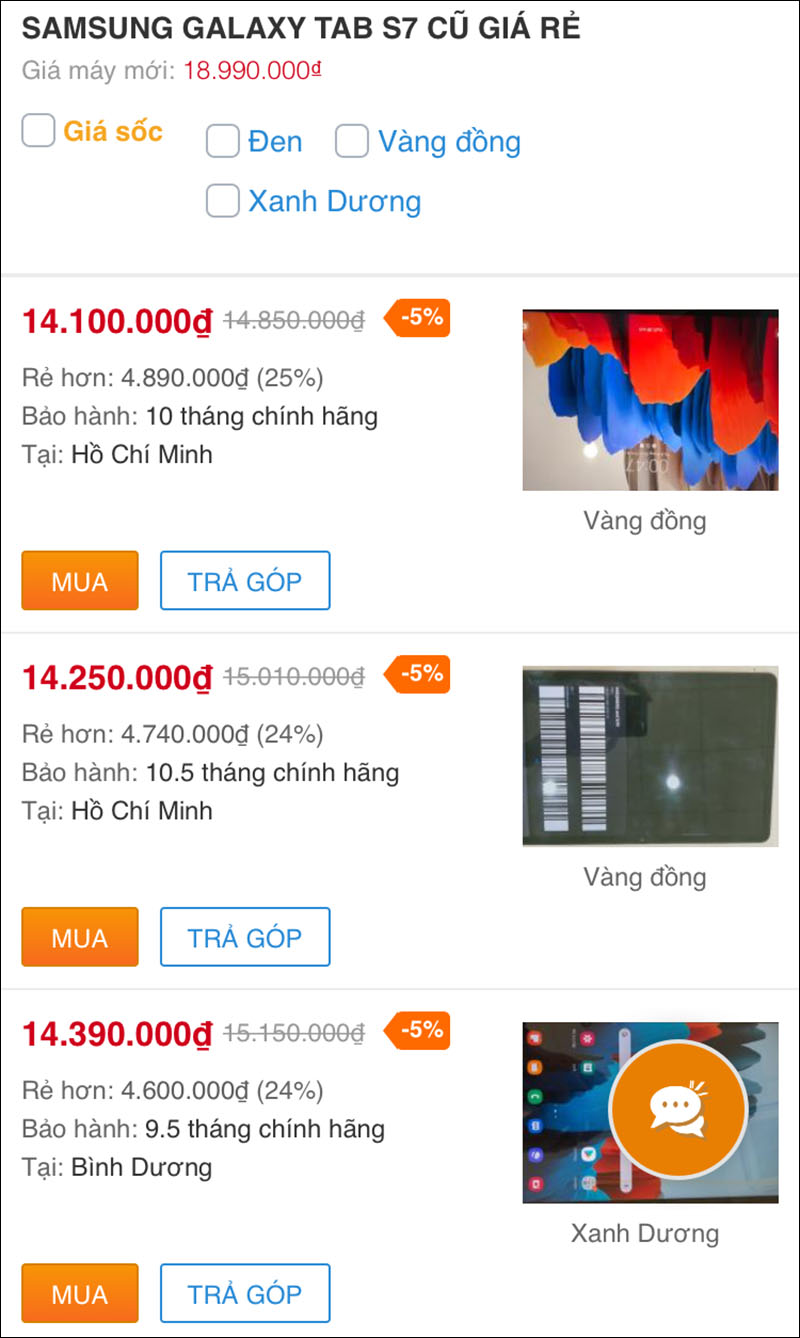Select the Vàng đồng color filter

click(352, 142)
